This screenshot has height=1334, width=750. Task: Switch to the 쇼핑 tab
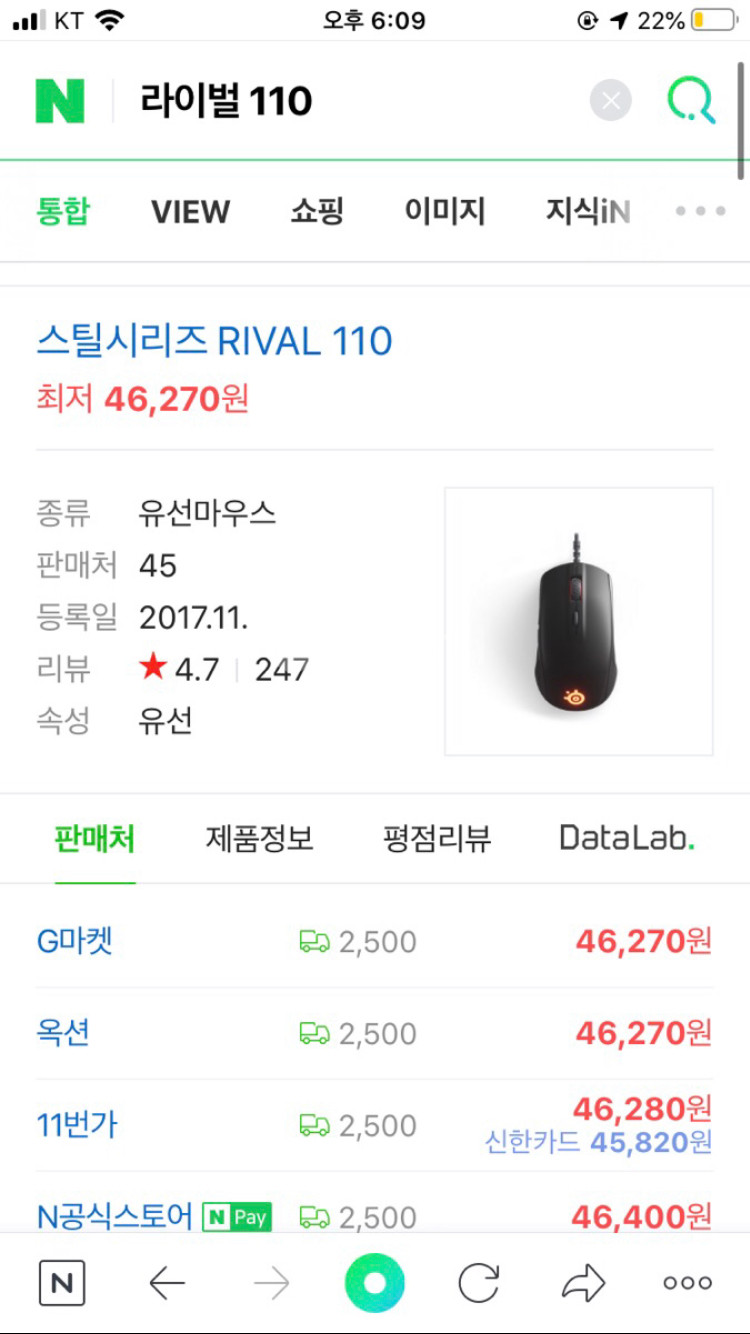point(317,211)
